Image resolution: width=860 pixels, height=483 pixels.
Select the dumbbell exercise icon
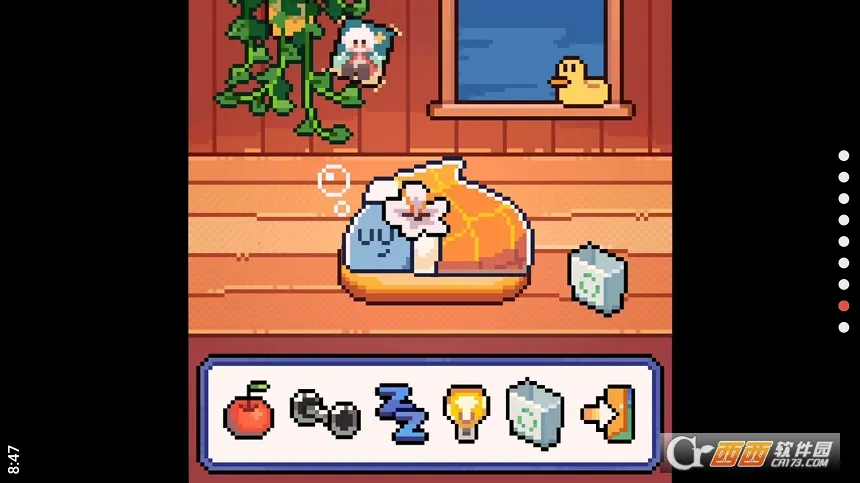(x=324, y=413)
